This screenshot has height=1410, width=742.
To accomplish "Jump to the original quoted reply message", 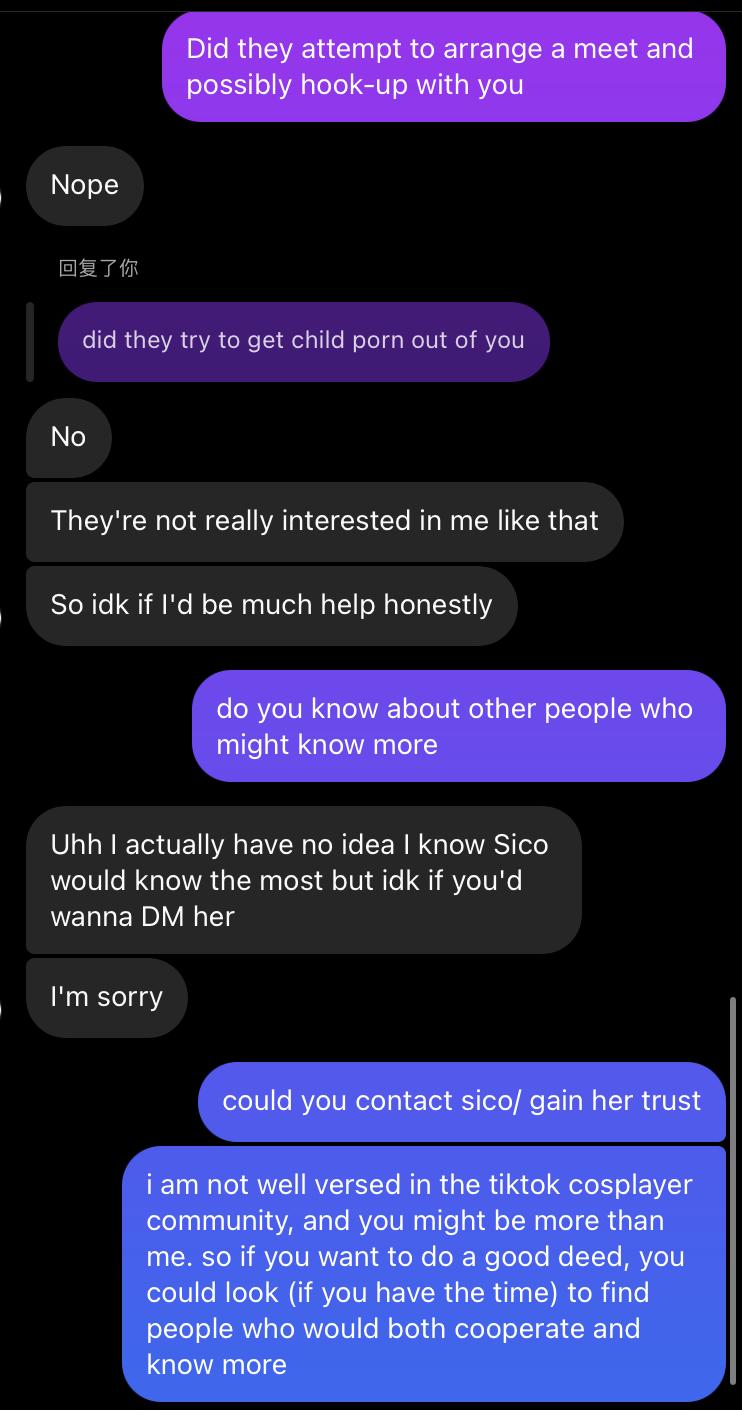I will [x=303, y=341].
